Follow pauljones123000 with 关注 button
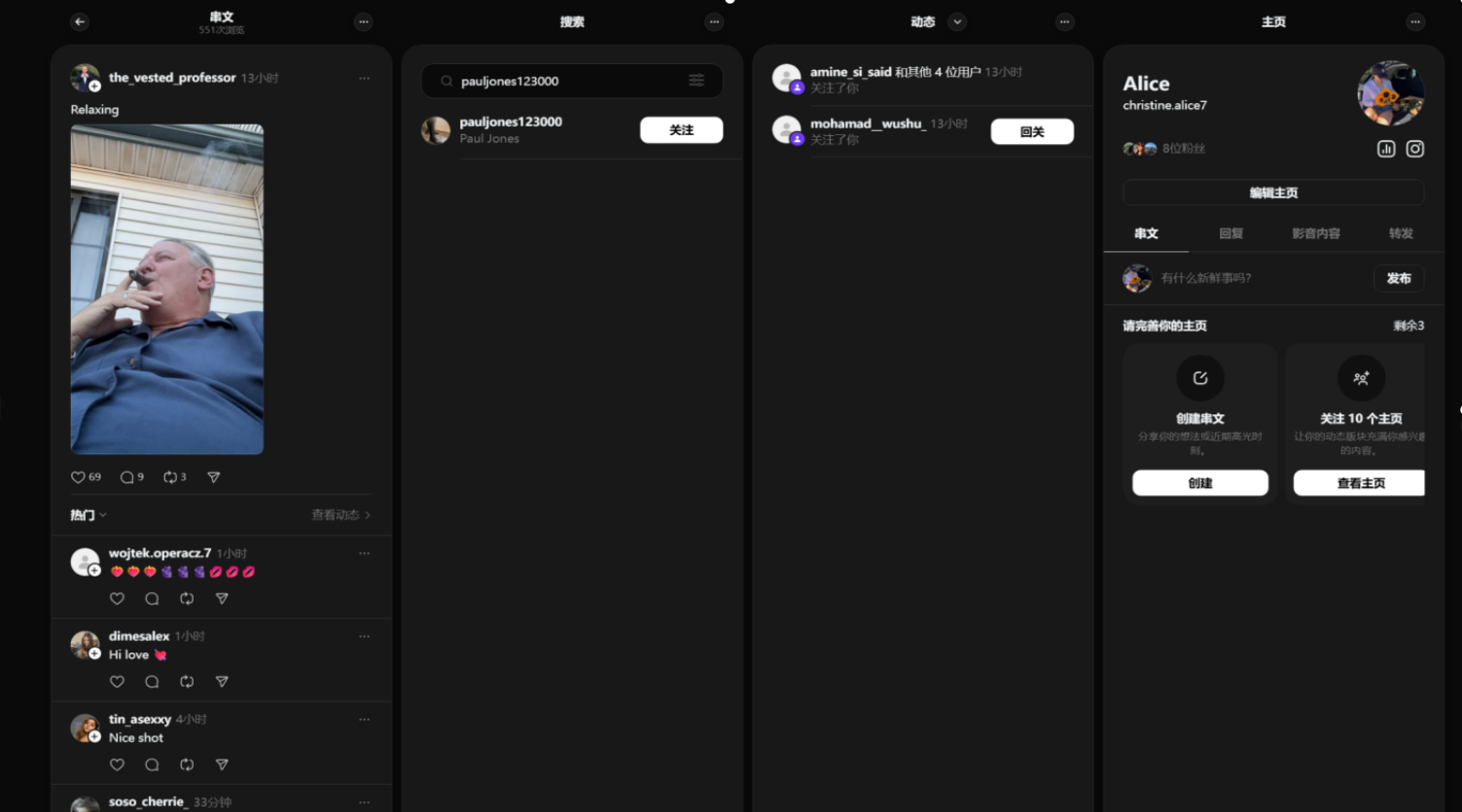Viewport: 1462px width, 812px height. [681, 130]
